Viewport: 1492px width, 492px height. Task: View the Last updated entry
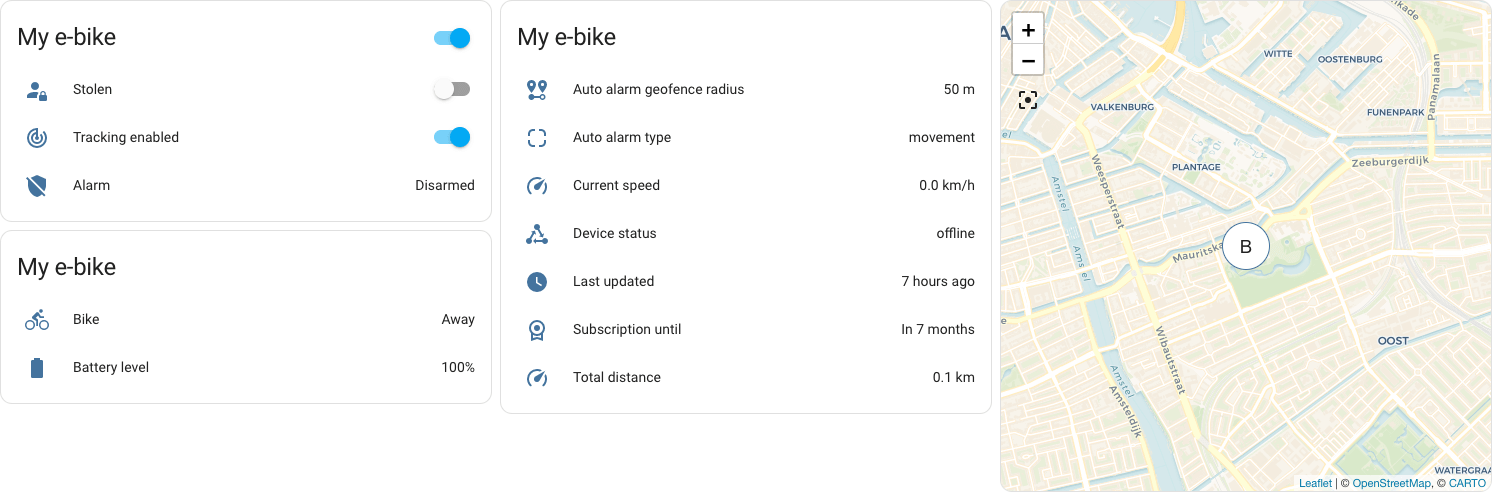coord(746,281)
